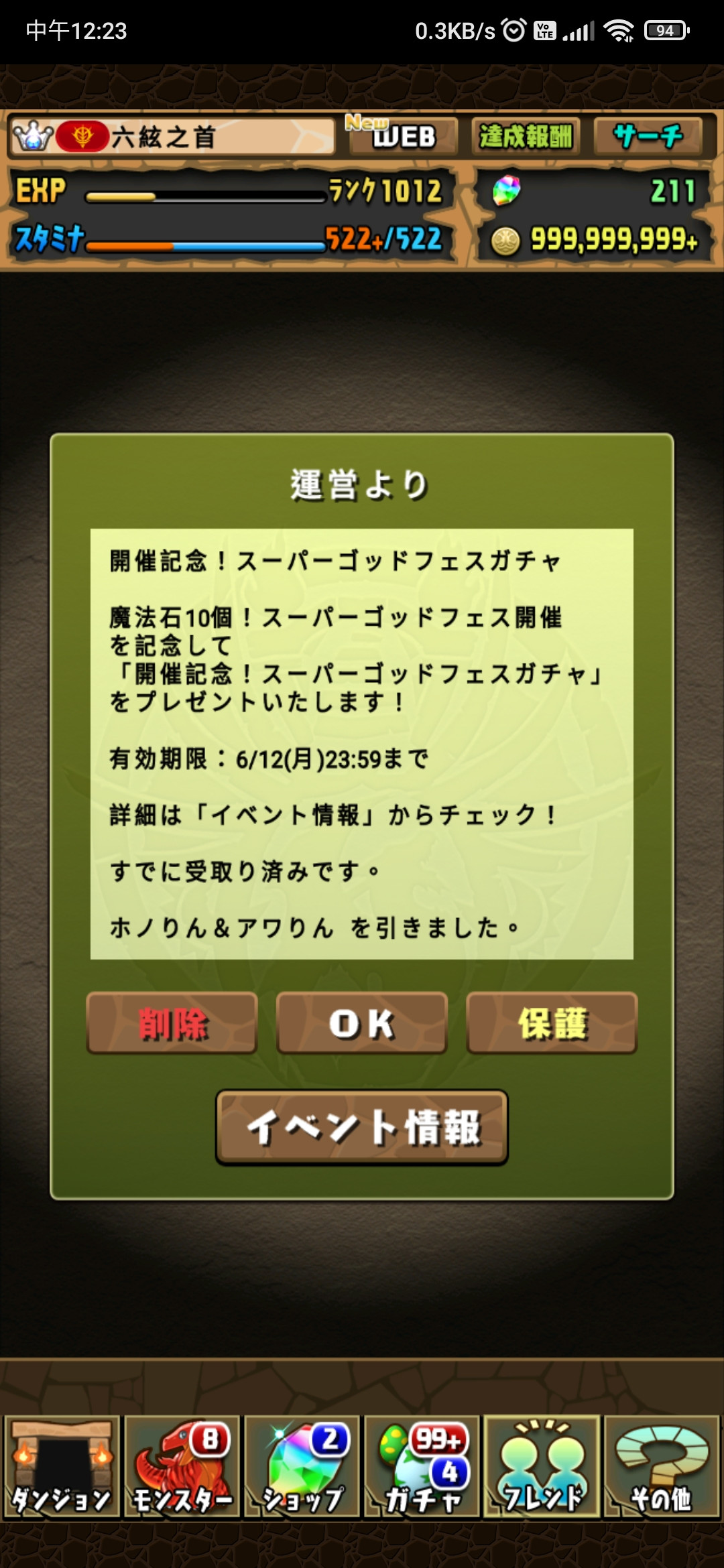724x1568 pixels.
Task: Switch to the モンスター monster tab
Action: click(x=182, y=1466)
